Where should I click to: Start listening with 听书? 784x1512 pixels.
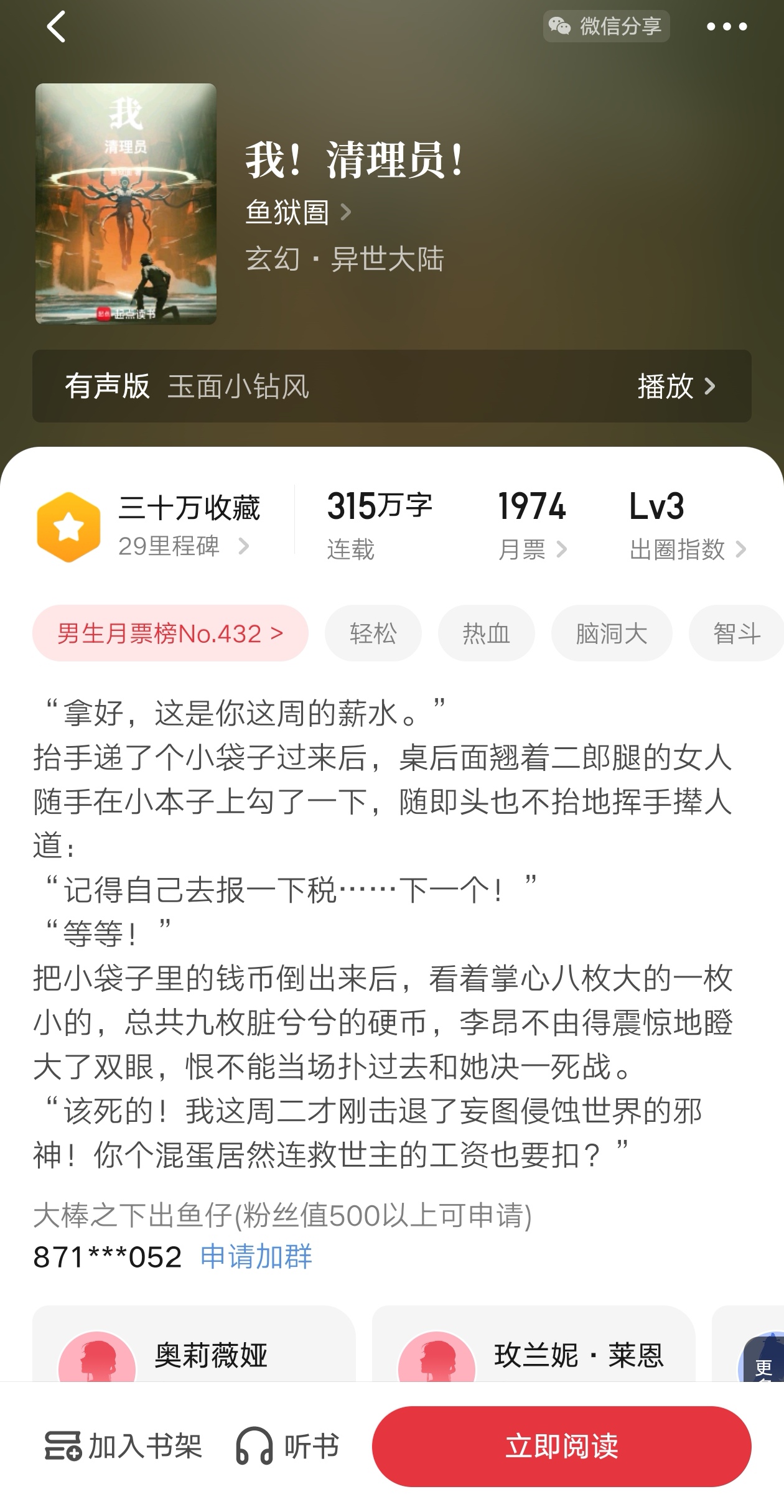pos(287,1446)
